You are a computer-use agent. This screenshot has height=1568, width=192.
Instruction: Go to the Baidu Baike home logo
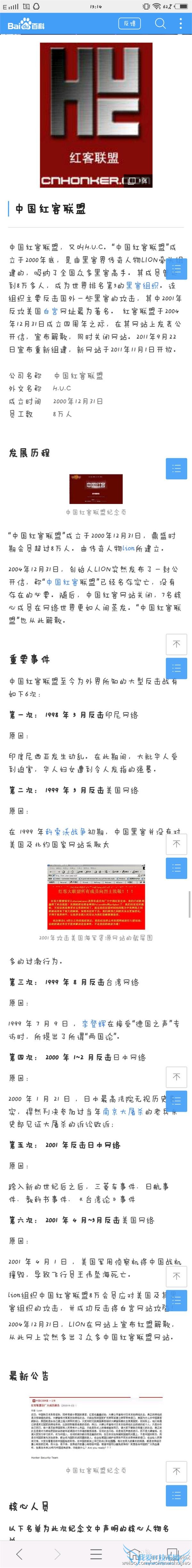click(26, 24)
